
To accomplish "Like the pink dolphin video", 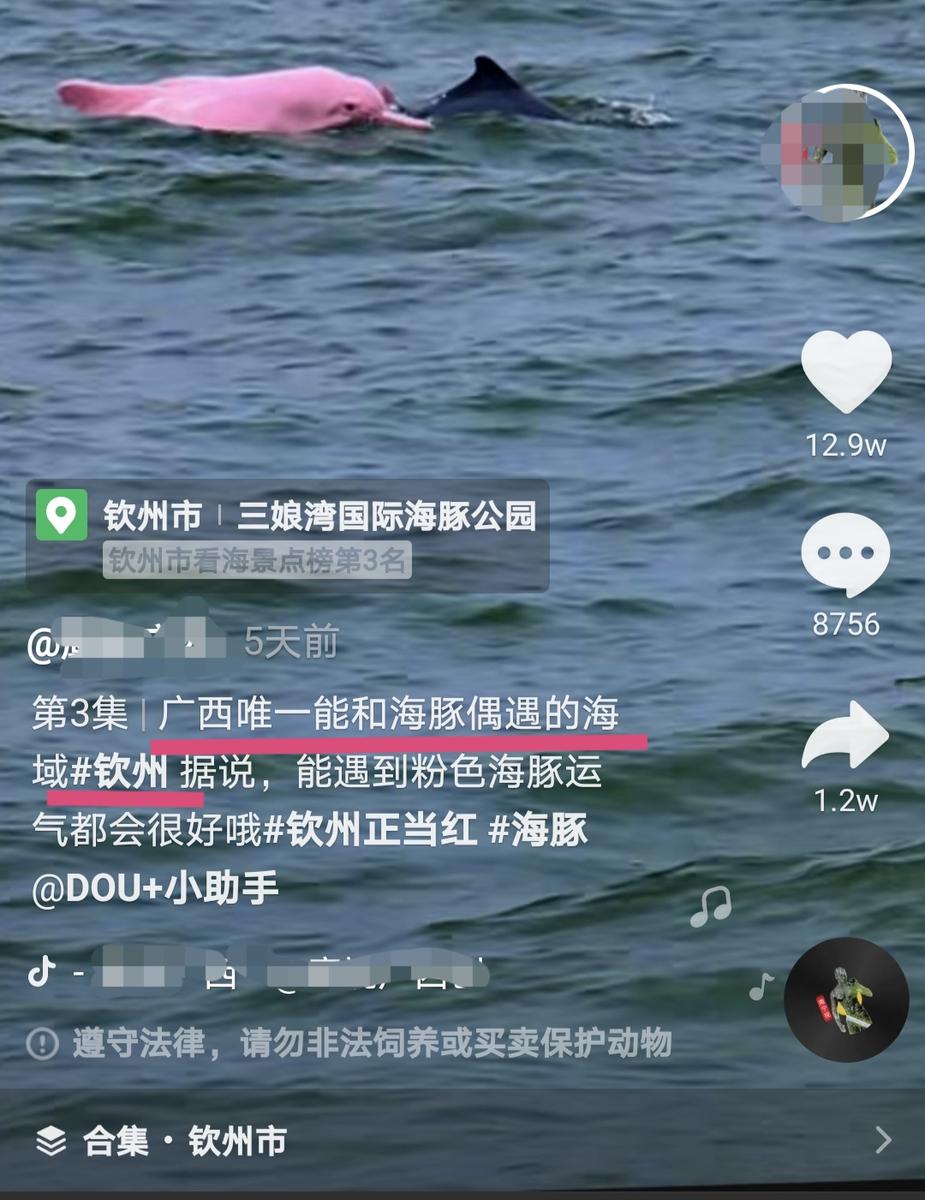I will (x=846, y=372).
